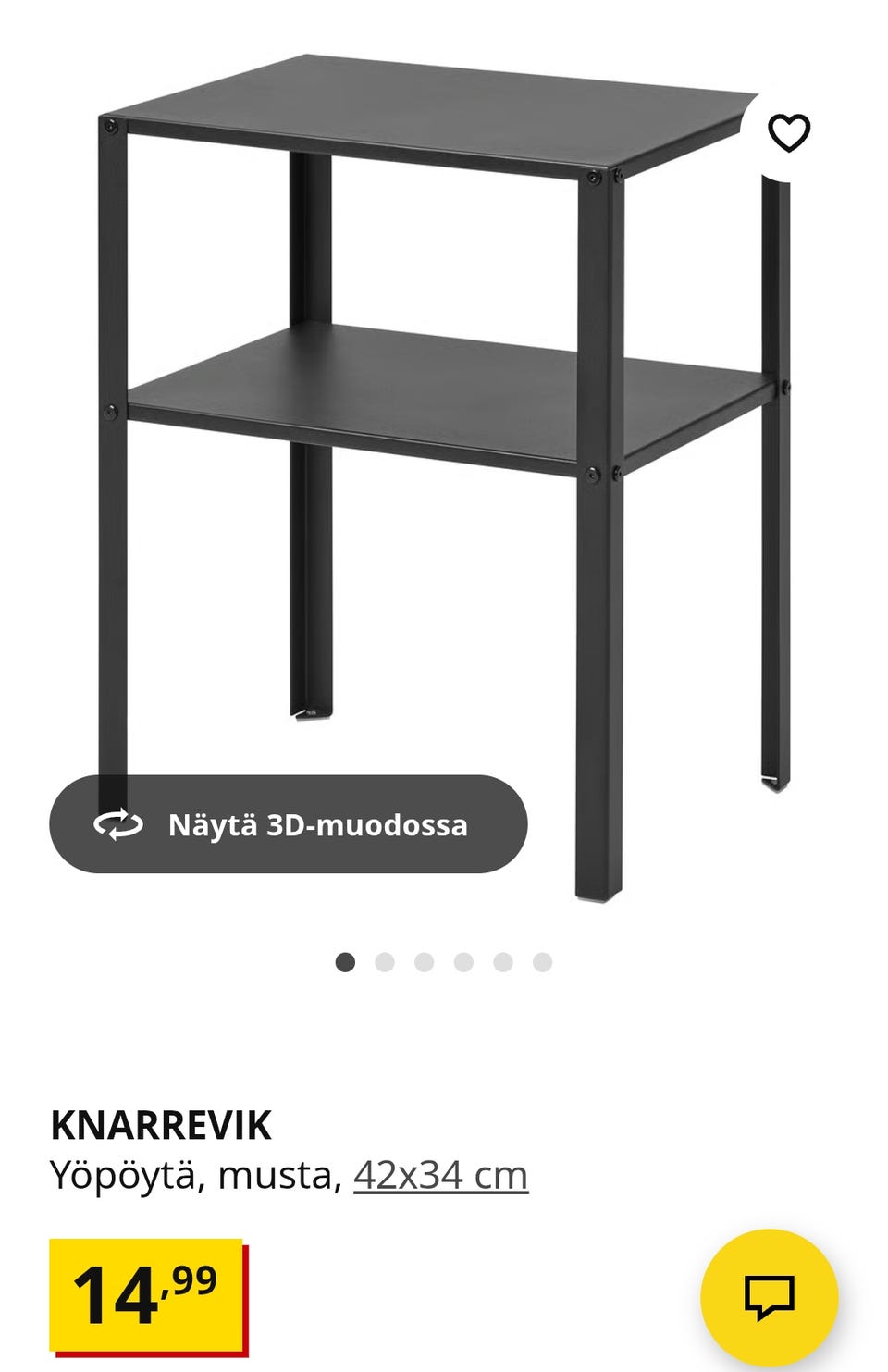The width and height of the screenshot is (888, 1372).
Task: Tap the rotation arrows inside the 3D pill
Action: (117, 826)
